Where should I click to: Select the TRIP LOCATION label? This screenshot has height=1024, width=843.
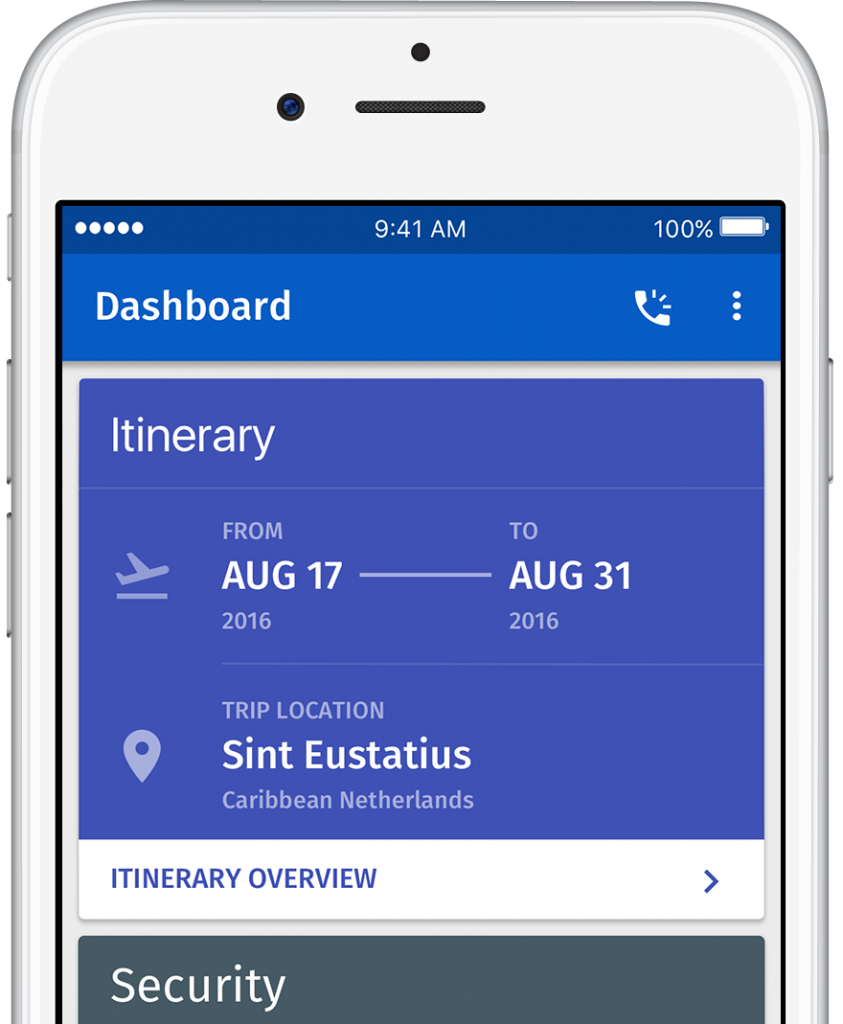[302, 710]
